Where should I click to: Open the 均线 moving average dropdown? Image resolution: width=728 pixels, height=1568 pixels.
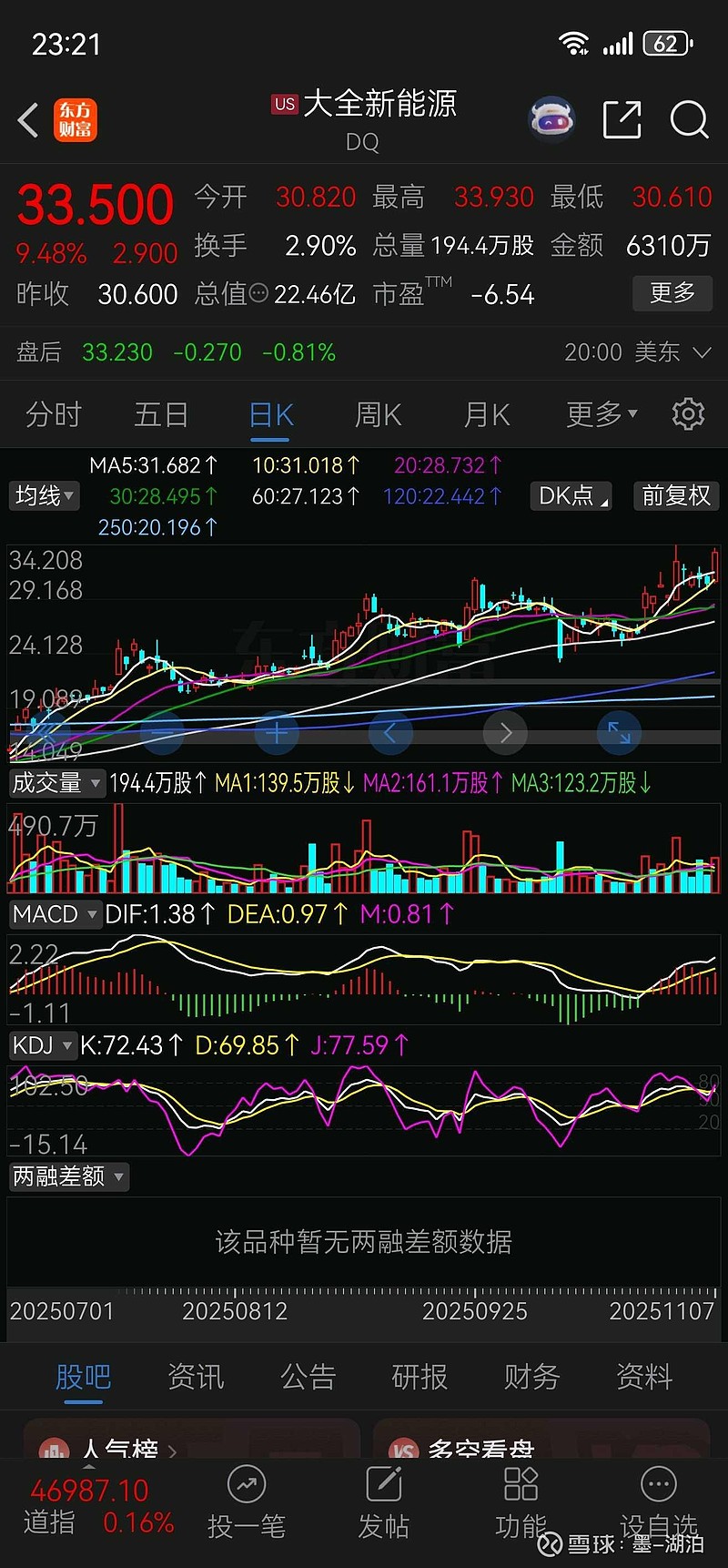44,496
